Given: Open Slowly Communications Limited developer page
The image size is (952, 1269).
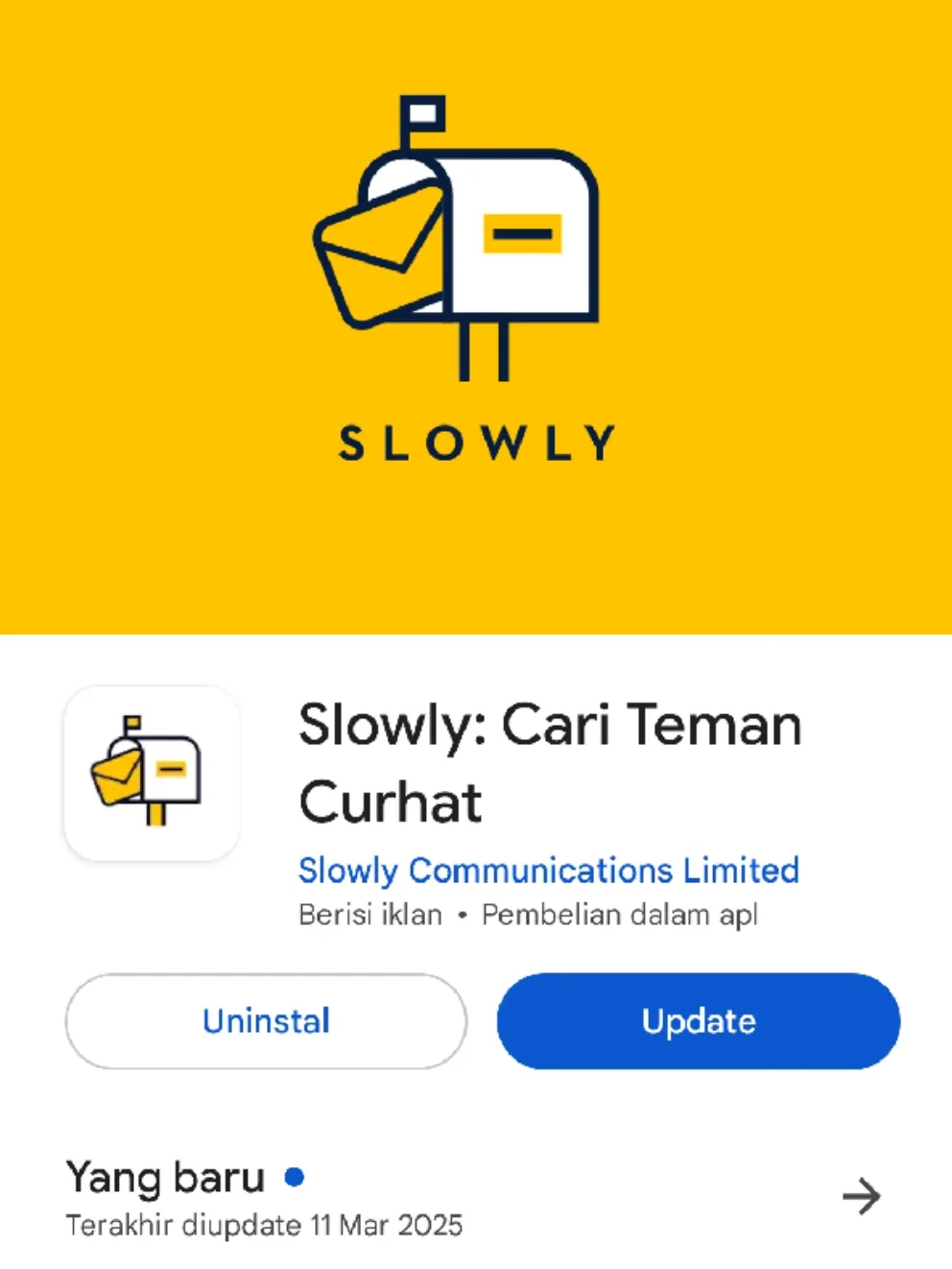Looking at the screenshot, I should pos(548,871).
